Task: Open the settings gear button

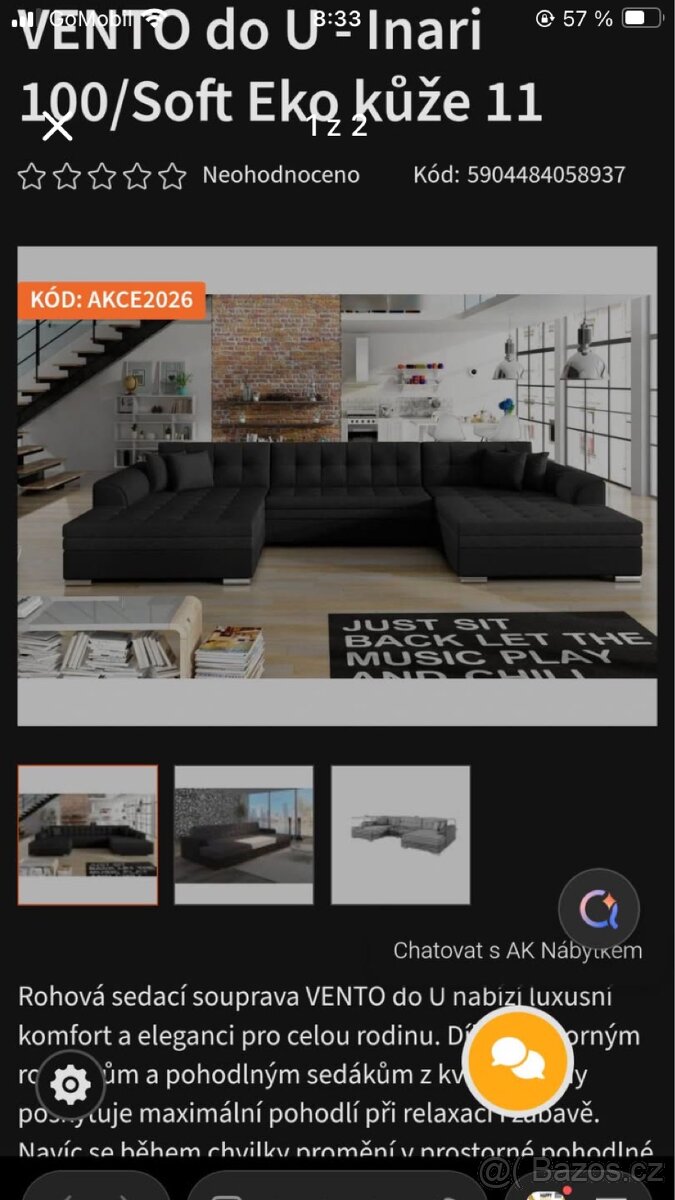Action: click(x=71, y=1085)
